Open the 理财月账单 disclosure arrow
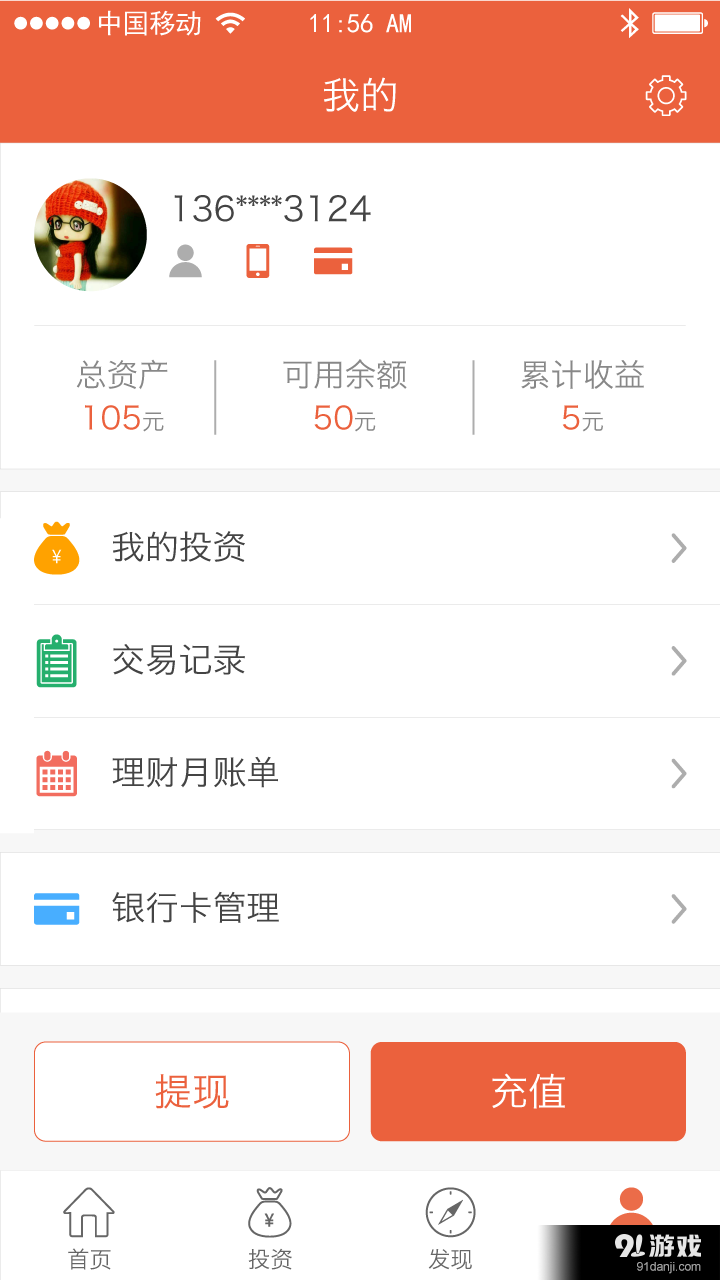The height and width of the screenshot is (1280, 720). tap(679, 773)
